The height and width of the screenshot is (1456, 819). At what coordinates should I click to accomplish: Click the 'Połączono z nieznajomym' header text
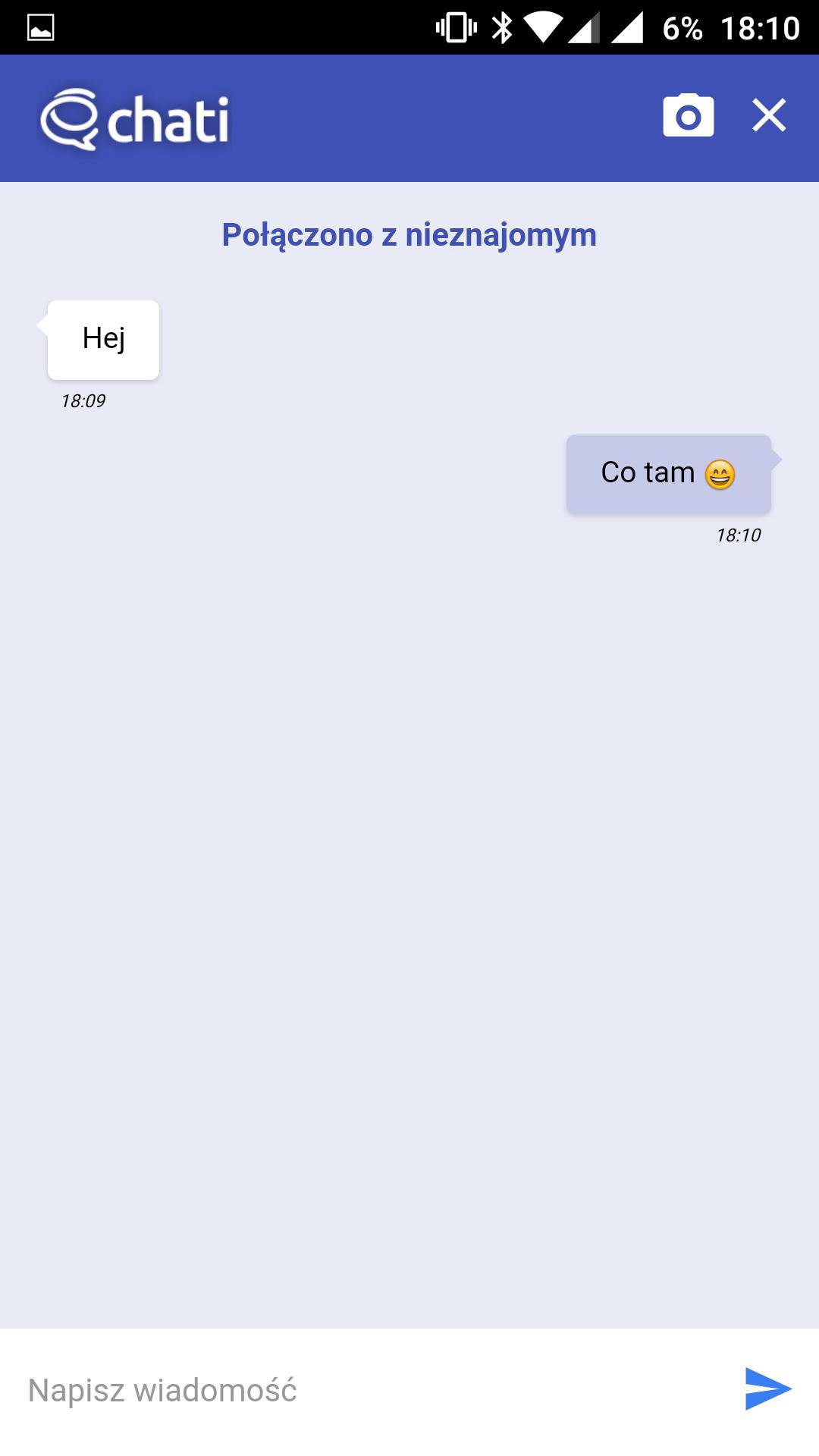pos(408,235)
